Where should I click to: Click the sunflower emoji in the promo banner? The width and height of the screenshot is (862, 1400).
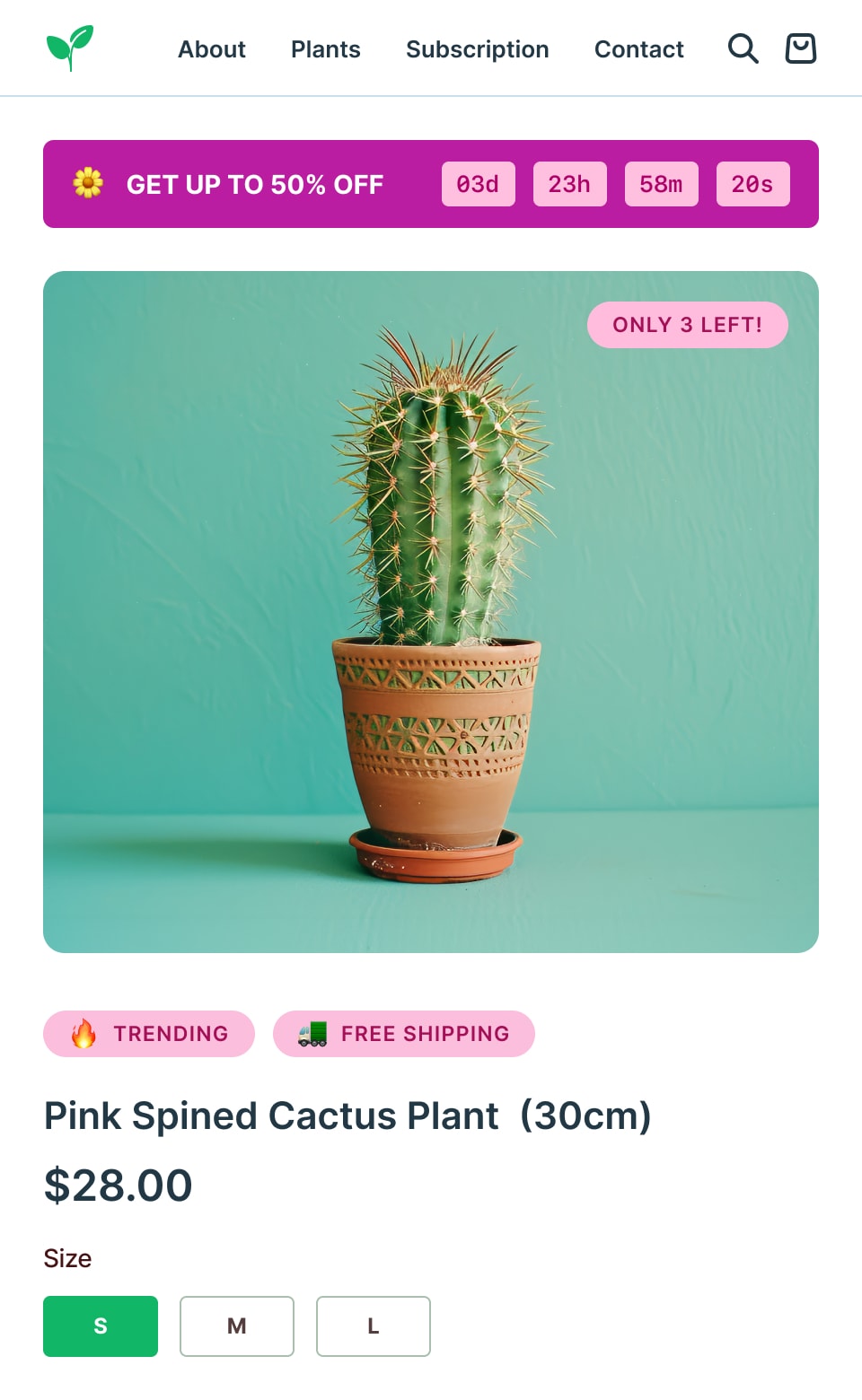pos(86,184)
